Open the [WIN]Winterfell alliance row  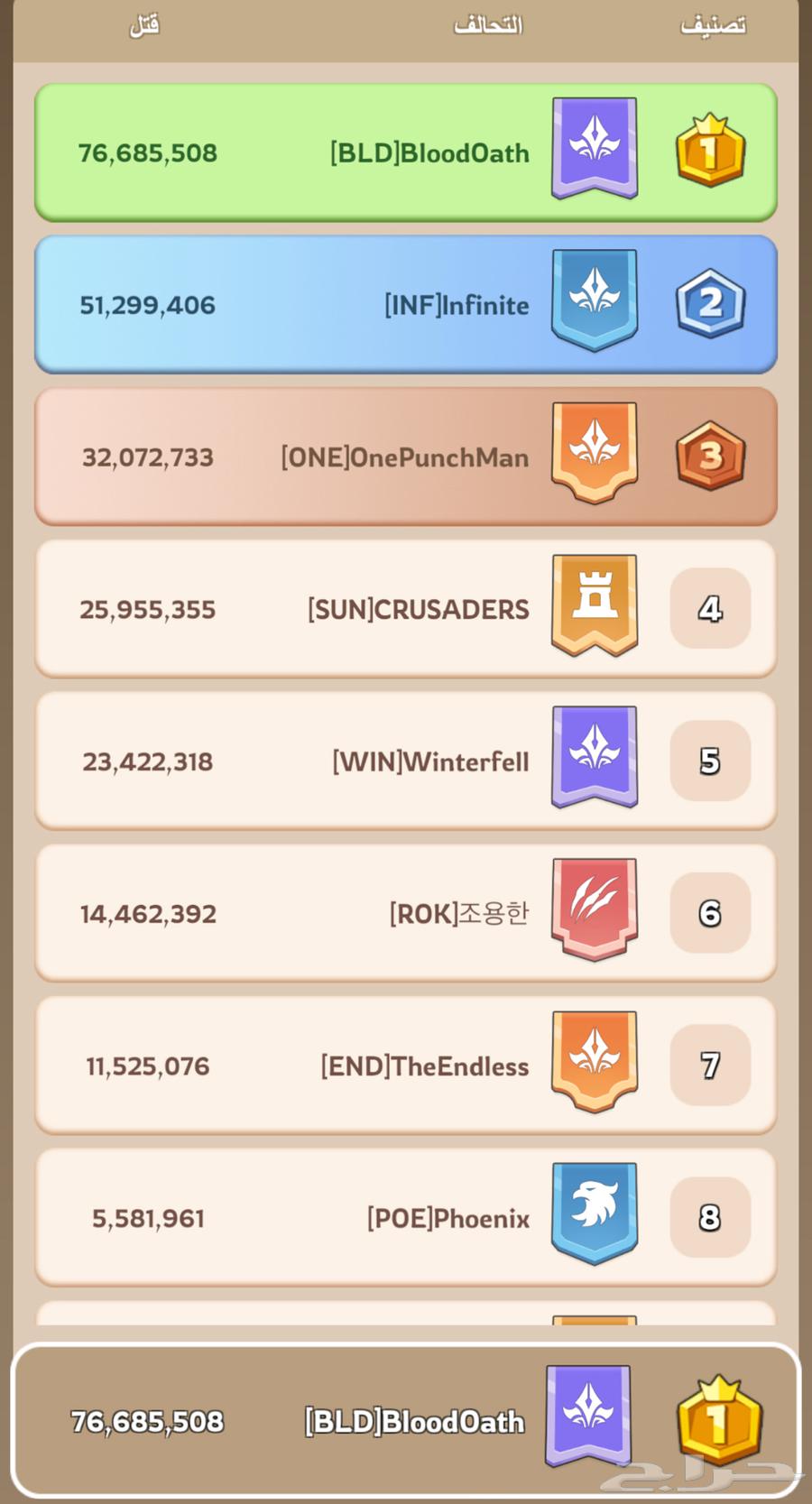pyautogui.click(x=406, y=761)
